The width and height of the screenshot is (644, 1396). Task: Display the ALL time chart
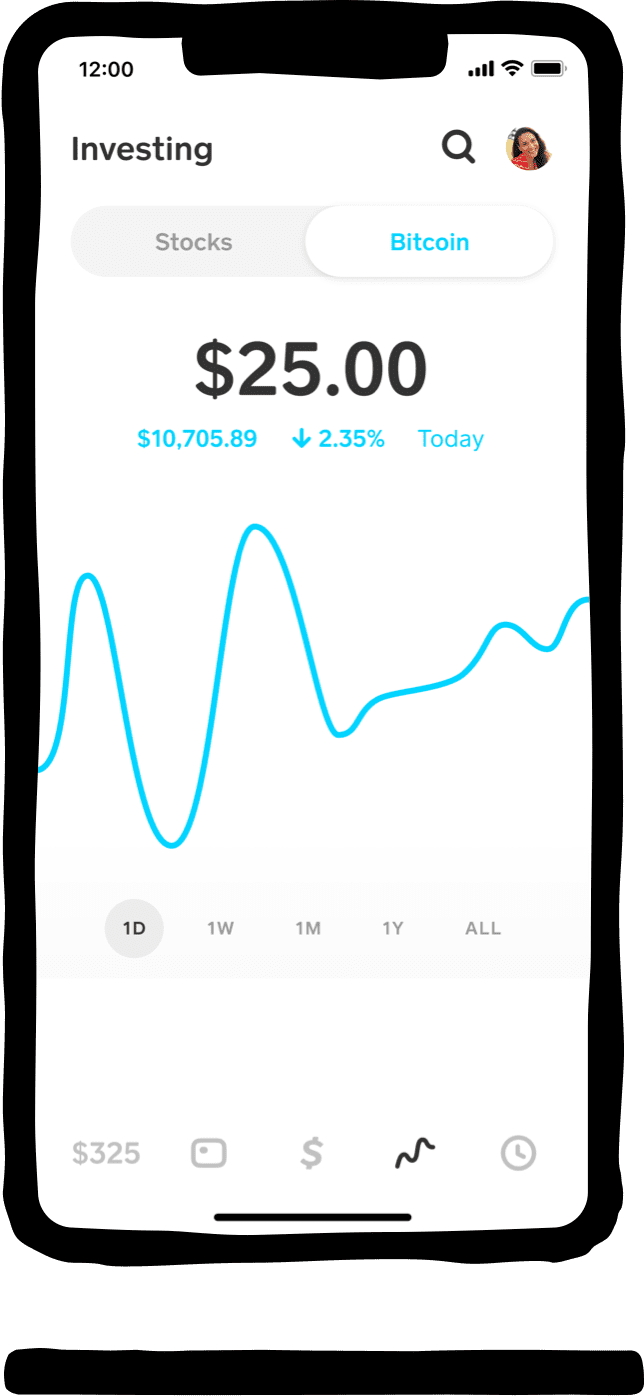483,928
